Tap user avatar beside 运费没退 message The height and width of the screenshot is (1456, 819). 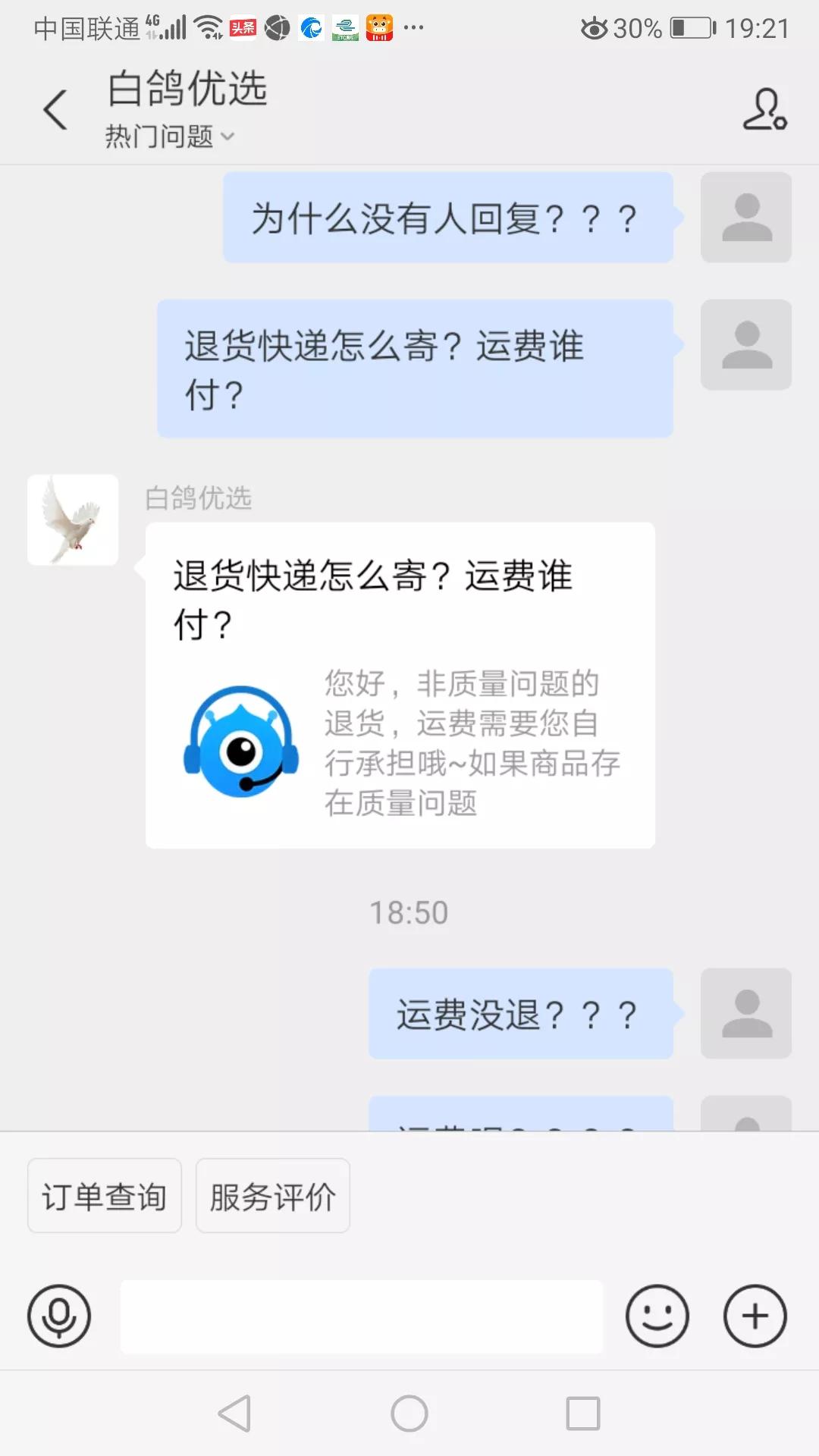pyautogui.click(x=746, y=1014)
